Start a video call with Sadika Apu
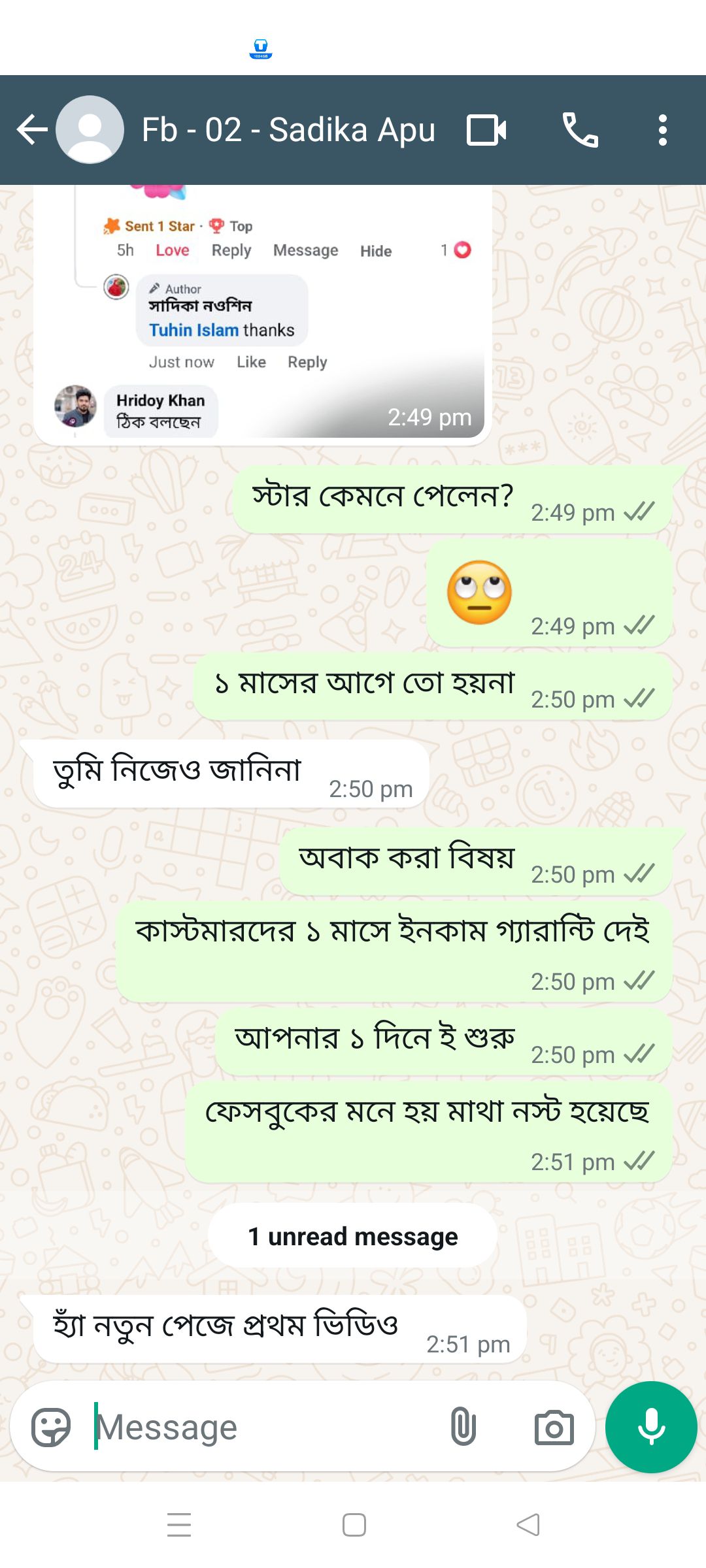This screenshot has width=706, height=1568. pos(486,129)
